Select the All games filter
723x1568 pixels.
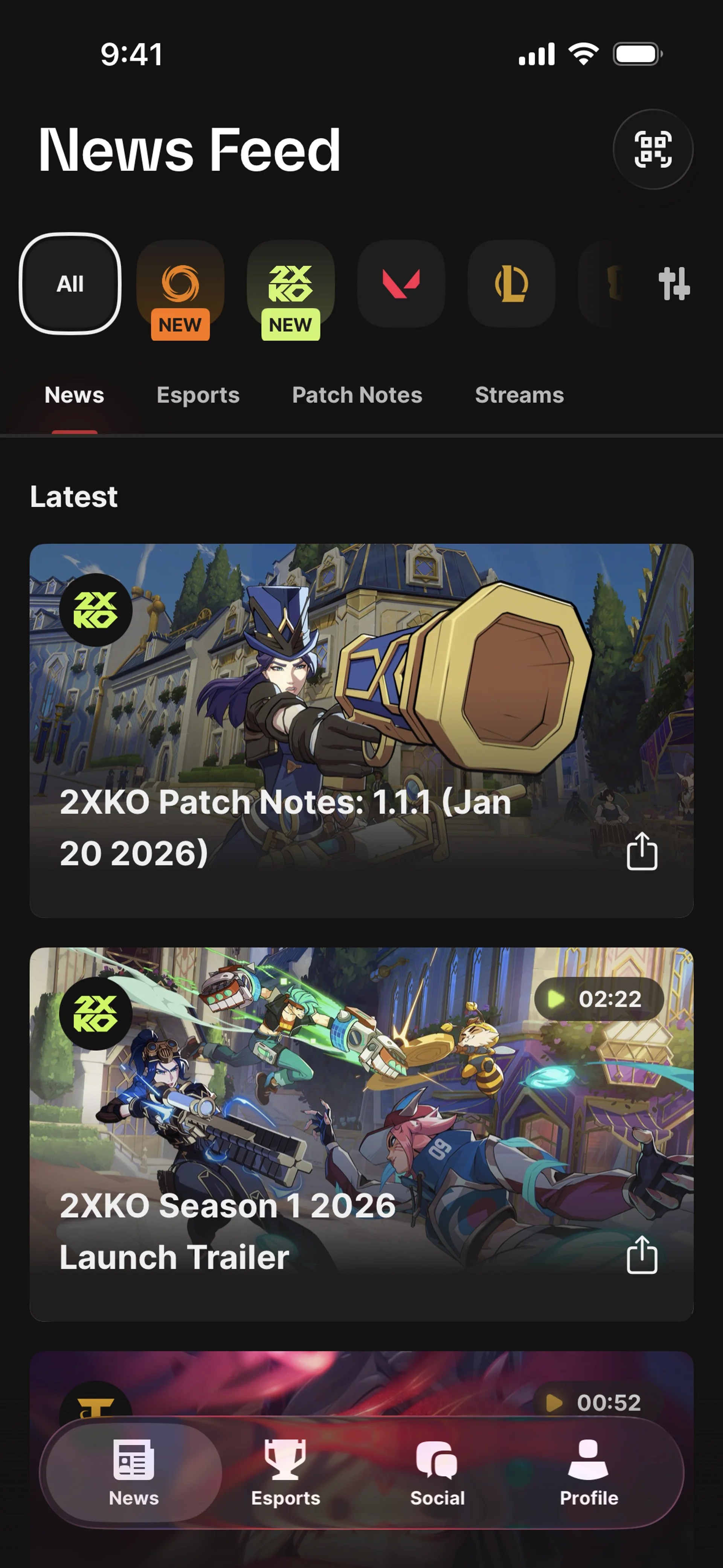click(70, 284)
